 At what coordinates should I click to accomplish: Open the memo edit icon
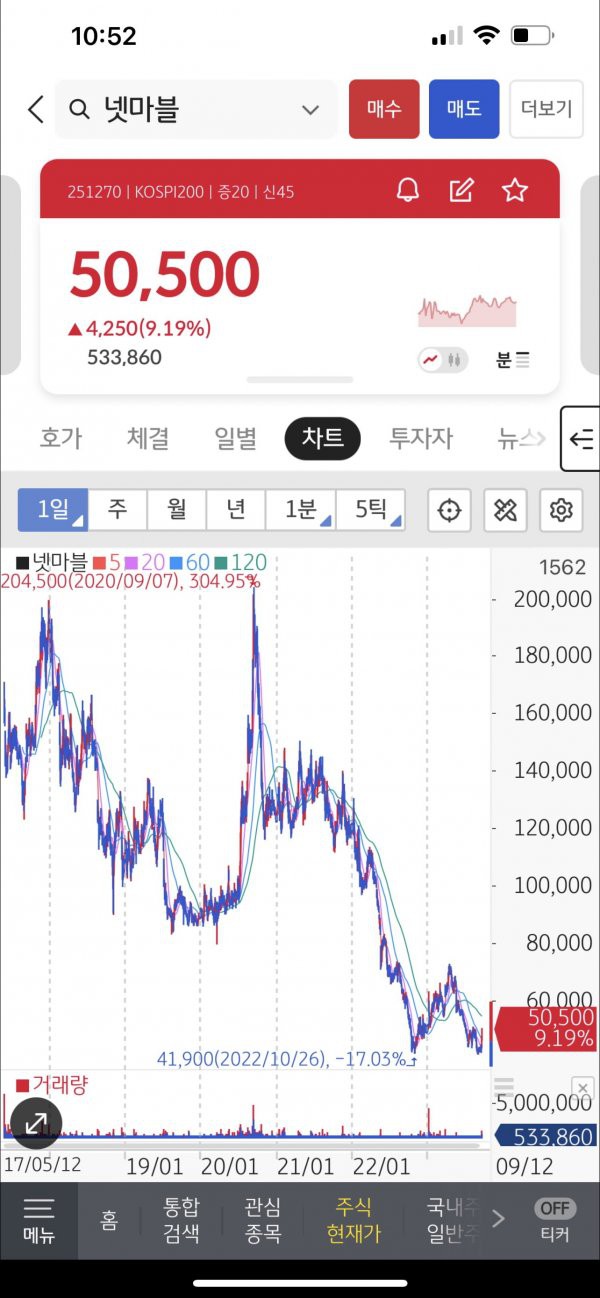point(461,190)
